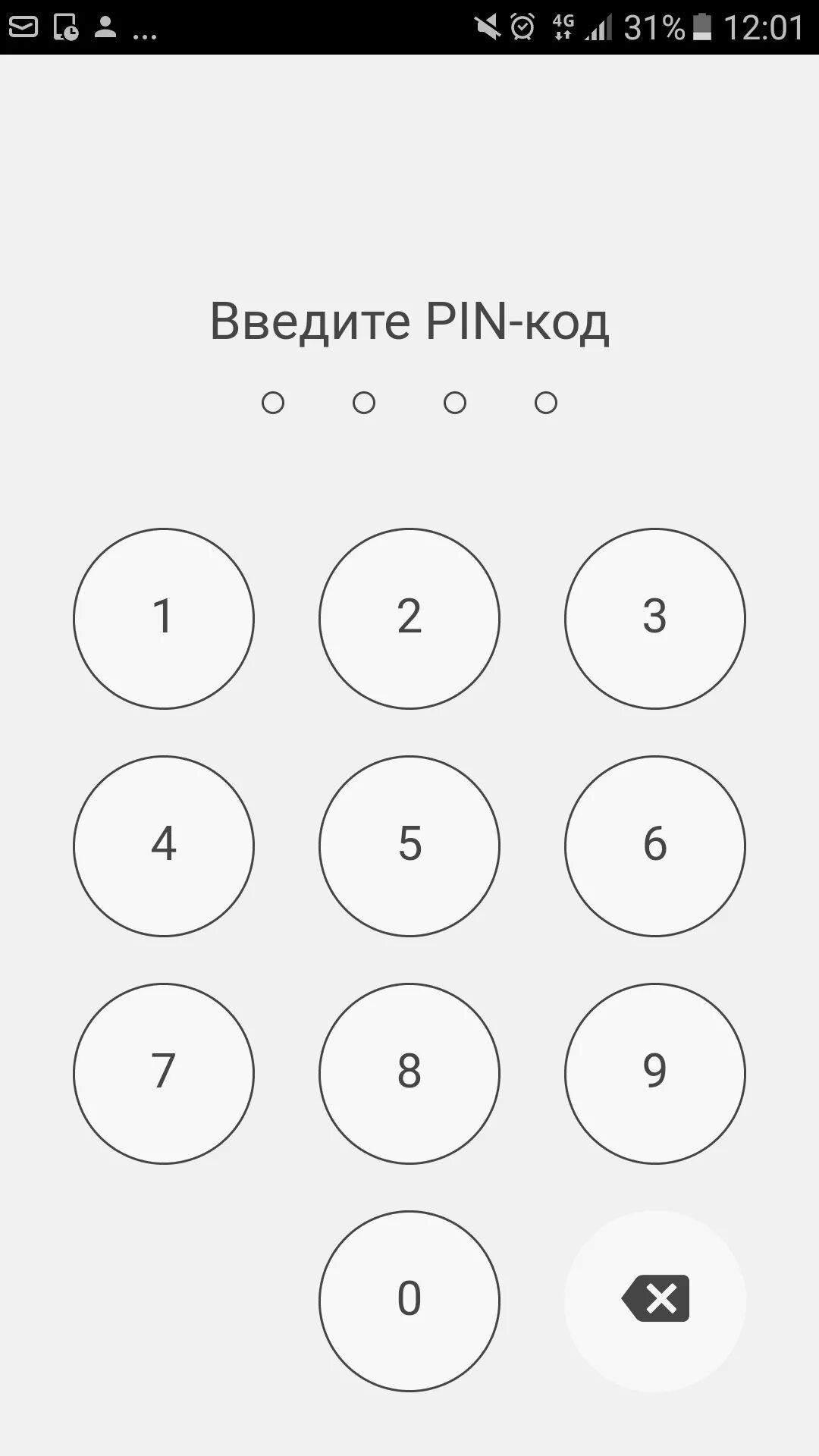Enter digit 0 on the keypad
The image size is (819, 1456).
point(409,1301)
